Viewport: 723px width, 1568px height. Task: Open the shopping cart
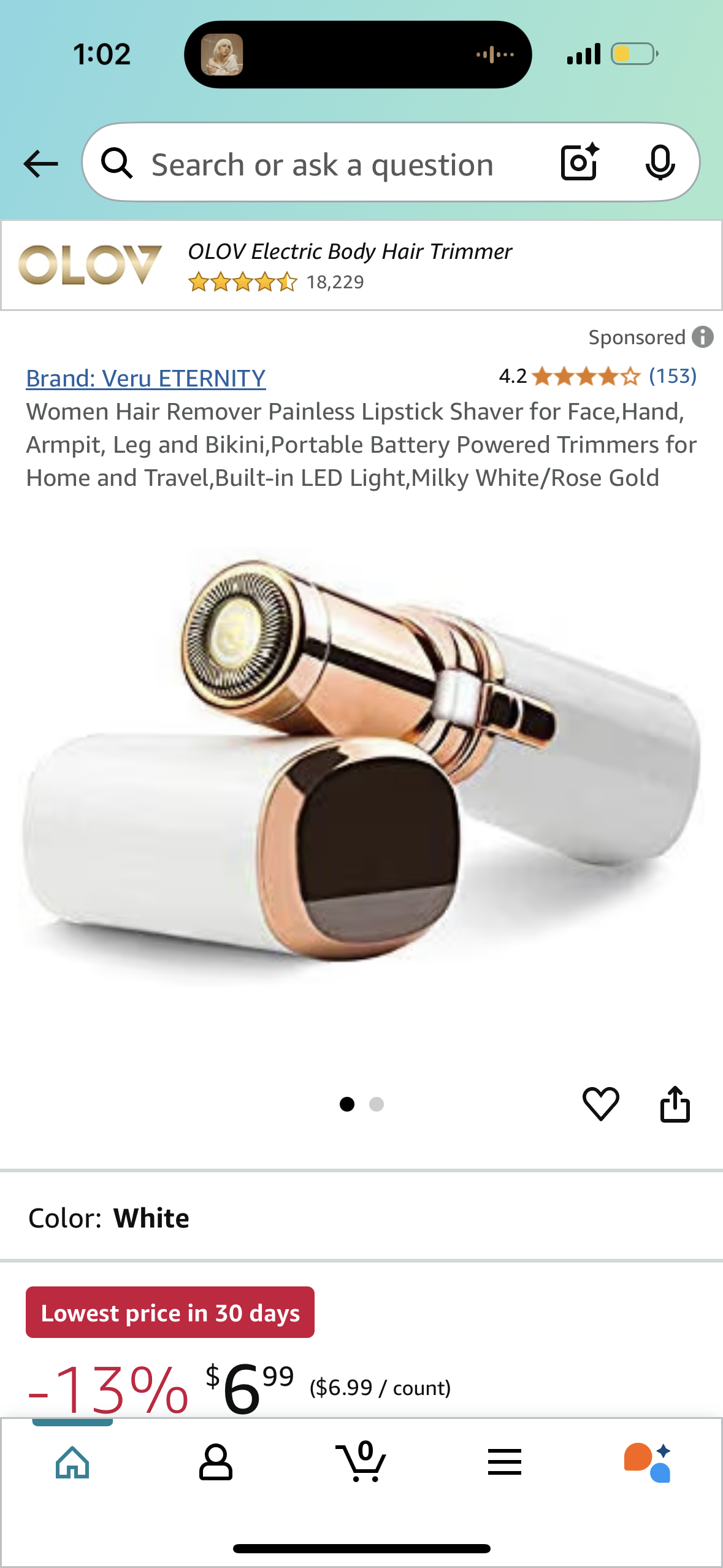pyautogui.click(x=361, y=1463)
